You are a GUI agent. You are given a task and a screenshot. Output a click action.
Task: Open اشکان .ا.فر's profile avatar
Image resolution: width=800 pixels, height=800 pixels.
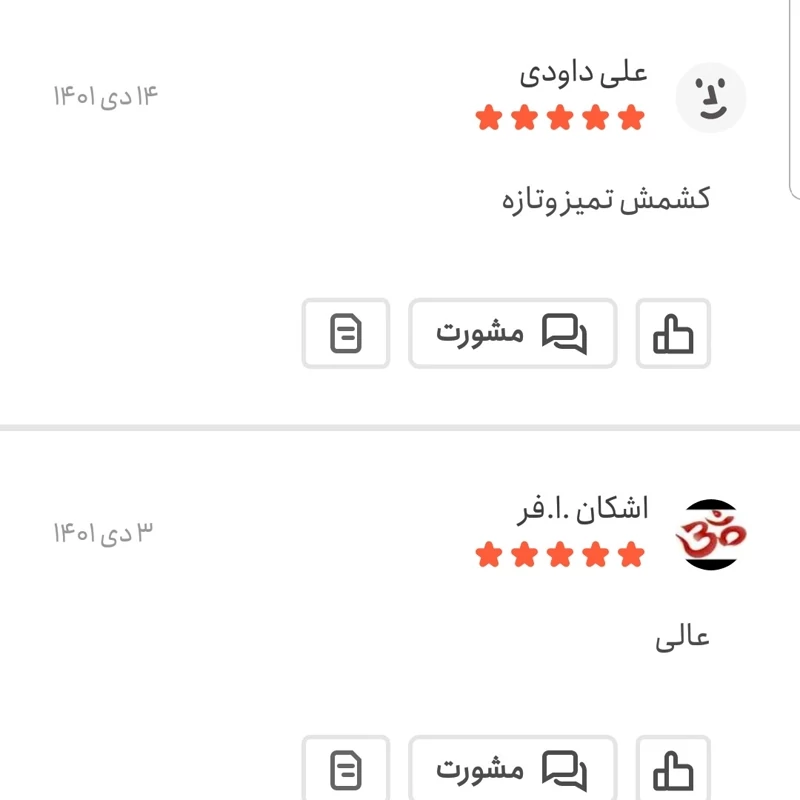[x=711, y=534]
